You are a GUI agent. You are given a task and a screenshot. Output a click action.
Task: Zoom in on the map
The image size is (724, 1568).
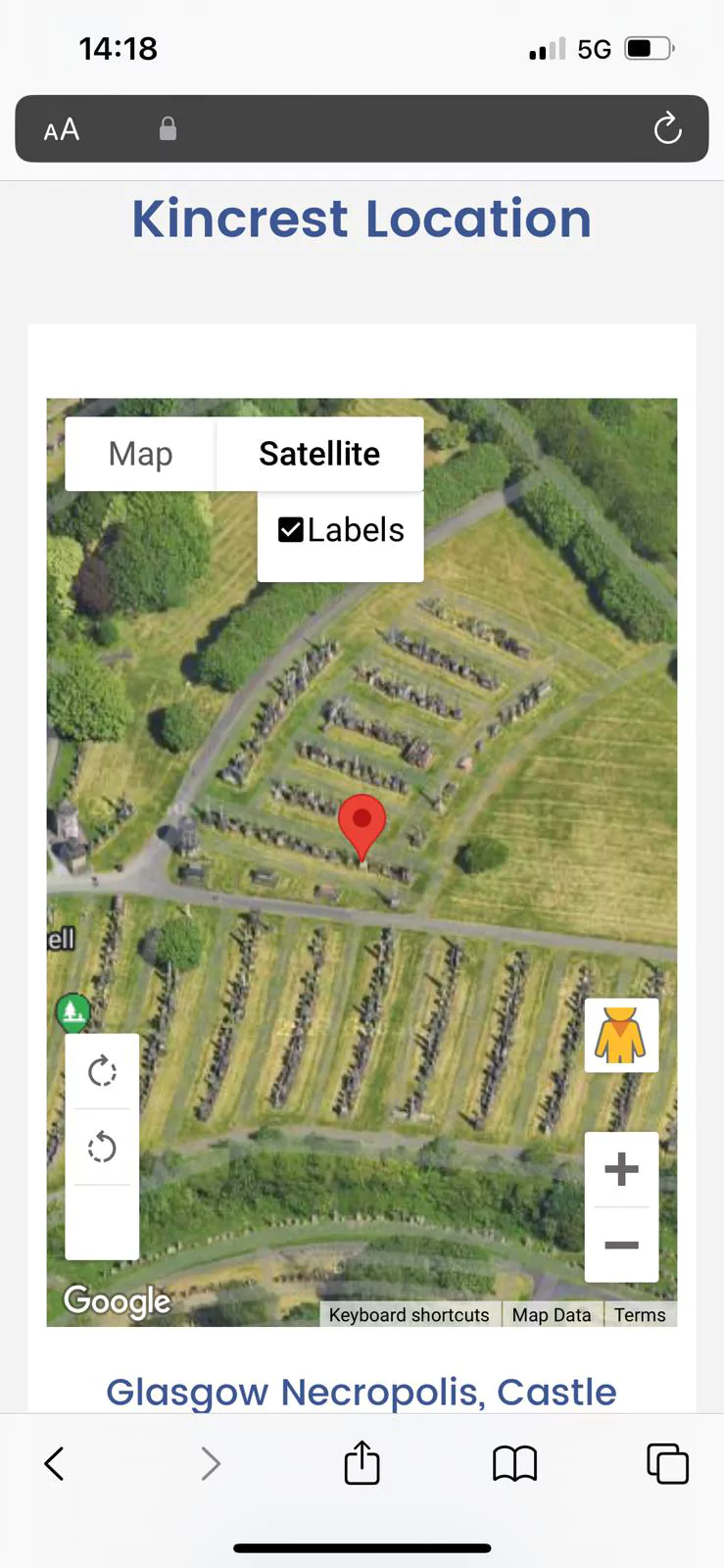click(x=621, y=1169)
